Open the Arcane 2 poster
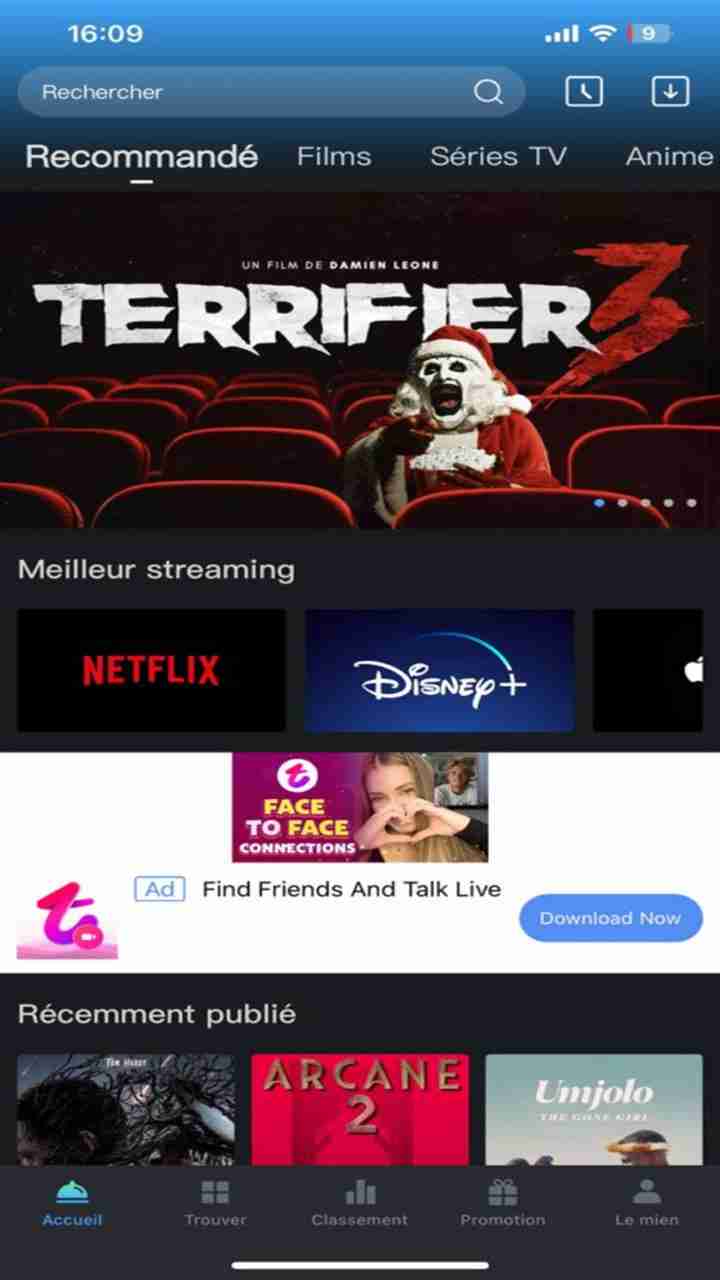The image size is (720, 1280). coord(360,1110)
